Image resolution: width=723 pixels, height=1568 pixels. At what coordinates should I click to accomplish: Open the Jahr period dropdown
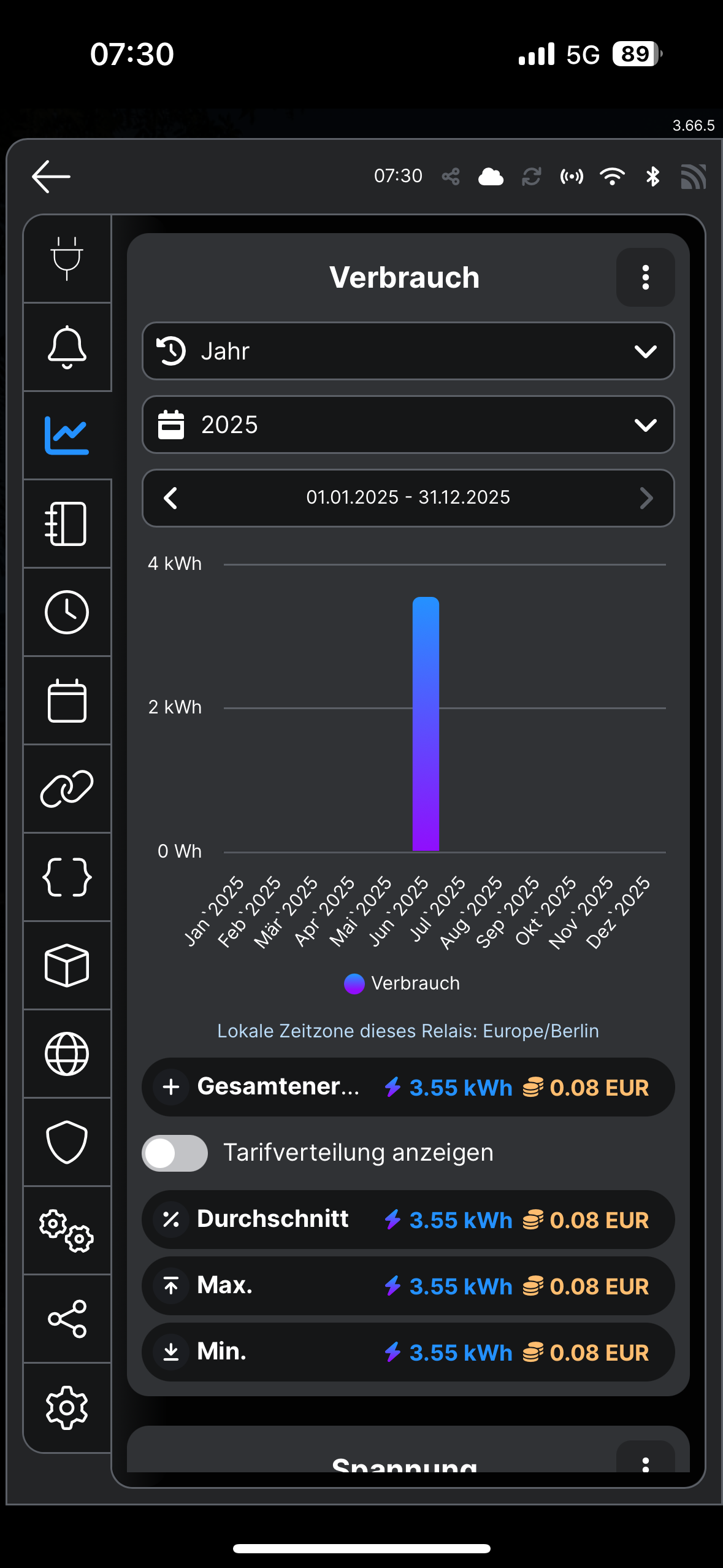tap(408, 351)
